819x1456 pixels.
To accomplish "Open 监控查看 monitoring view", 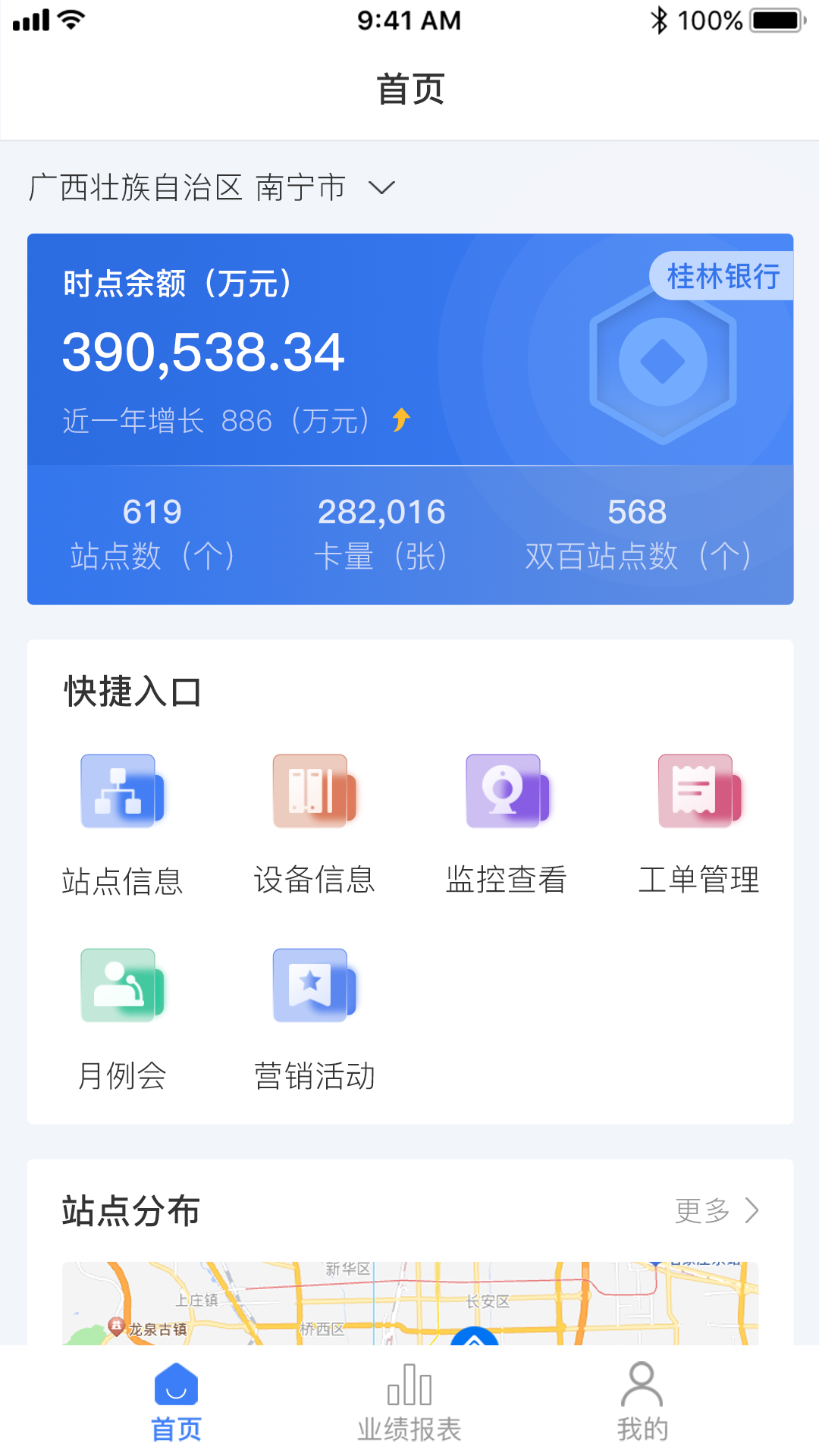I will pyautogui.click(x=506, y=792).
